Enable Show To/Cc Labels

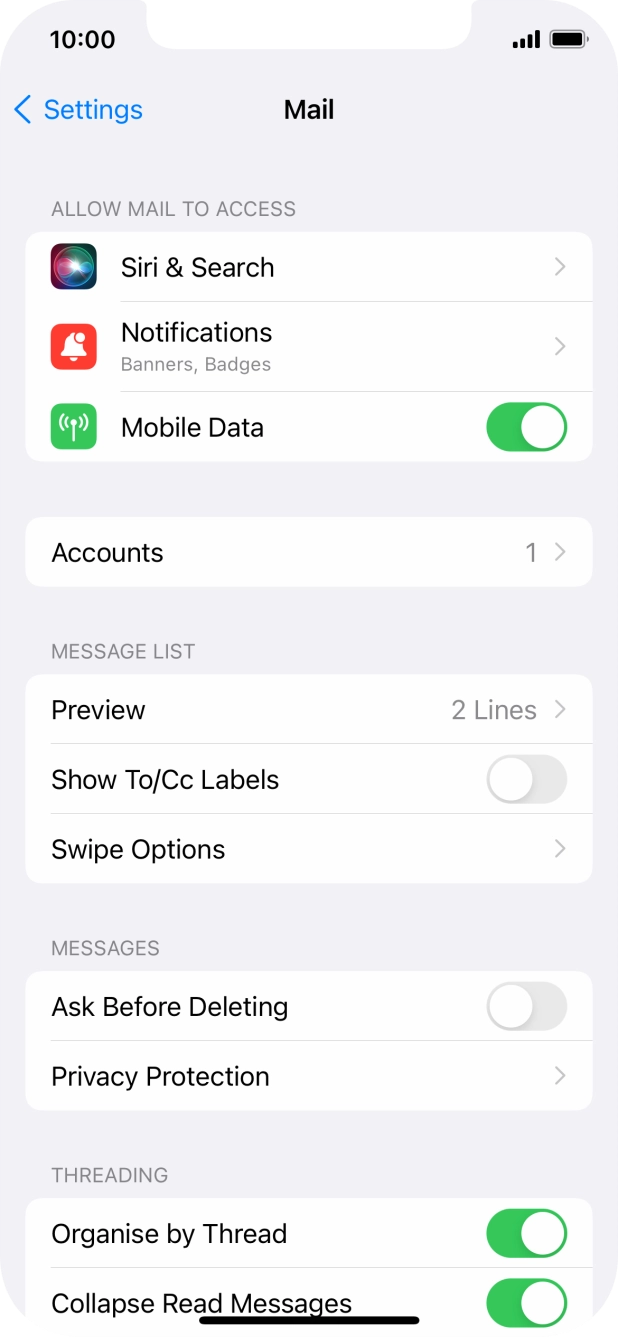[x=526, y=780]
